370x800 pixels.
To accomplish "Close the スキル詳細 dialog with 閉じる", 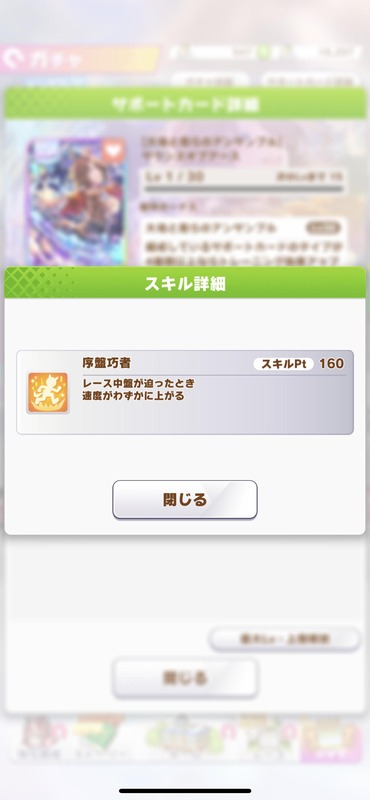I will click(185, 499).
